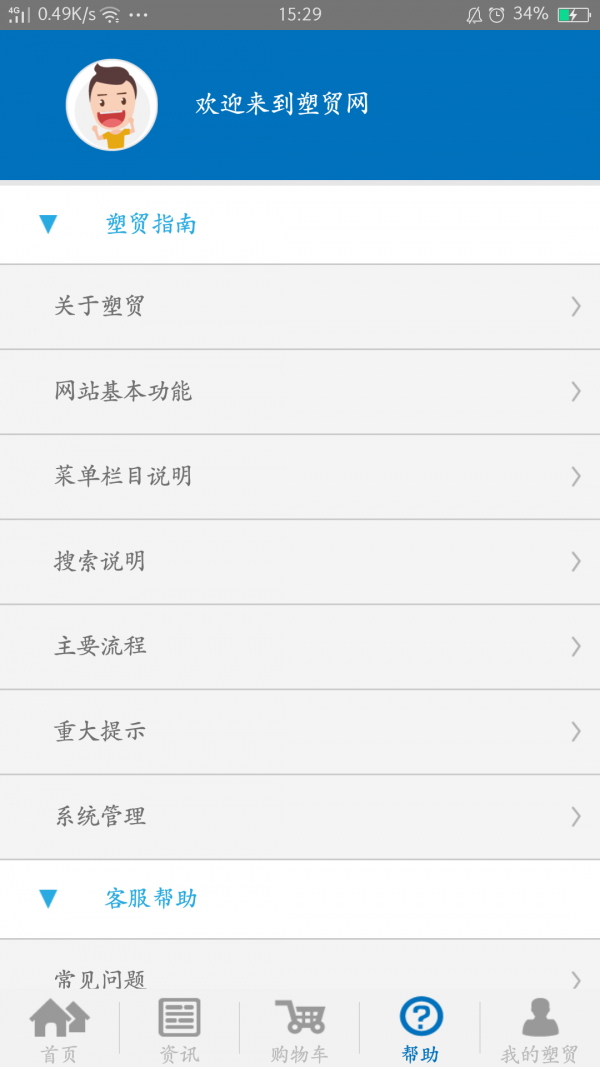The image size is (600, 1067).
Task: Open 主要流程
Action: click(300, 646)
